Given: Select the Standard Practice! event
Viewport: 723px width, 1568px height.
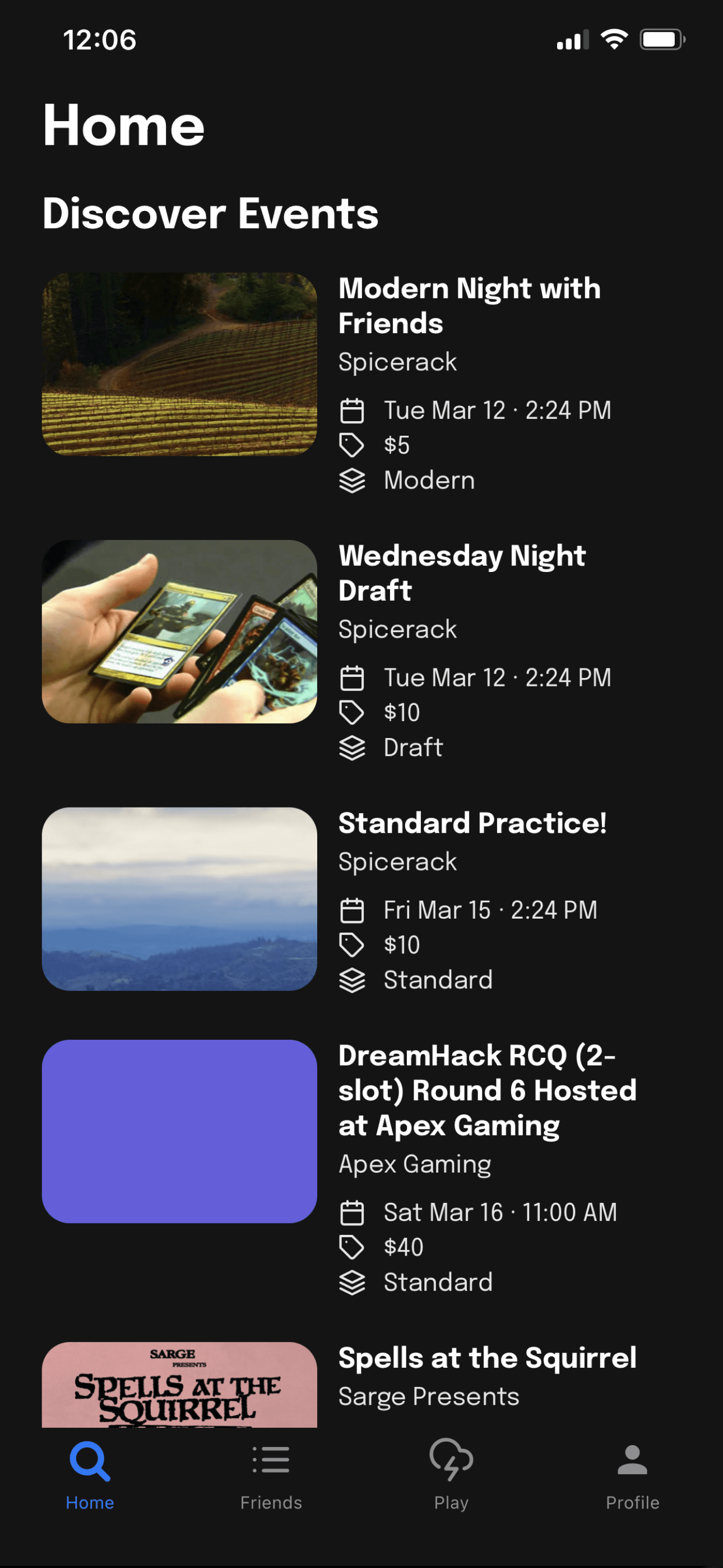Looking at the screenshot, I should (472, 823).
